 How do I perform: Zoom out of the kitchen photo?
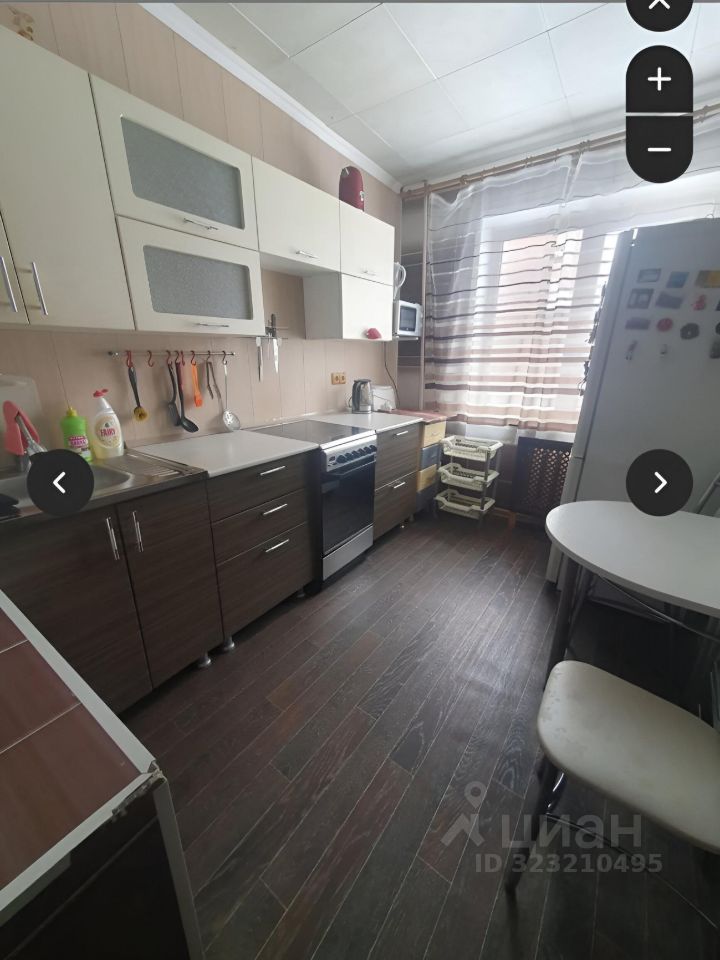(x=659, y=149)
